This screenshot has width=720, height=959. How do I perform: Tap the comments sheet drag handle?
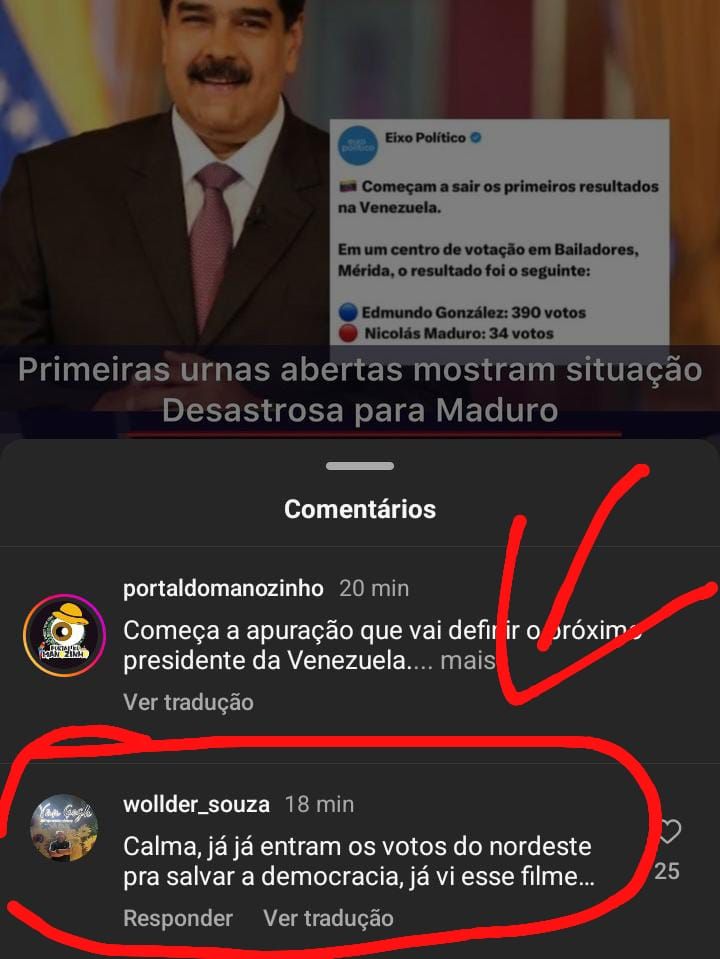[x=359, y=466]
